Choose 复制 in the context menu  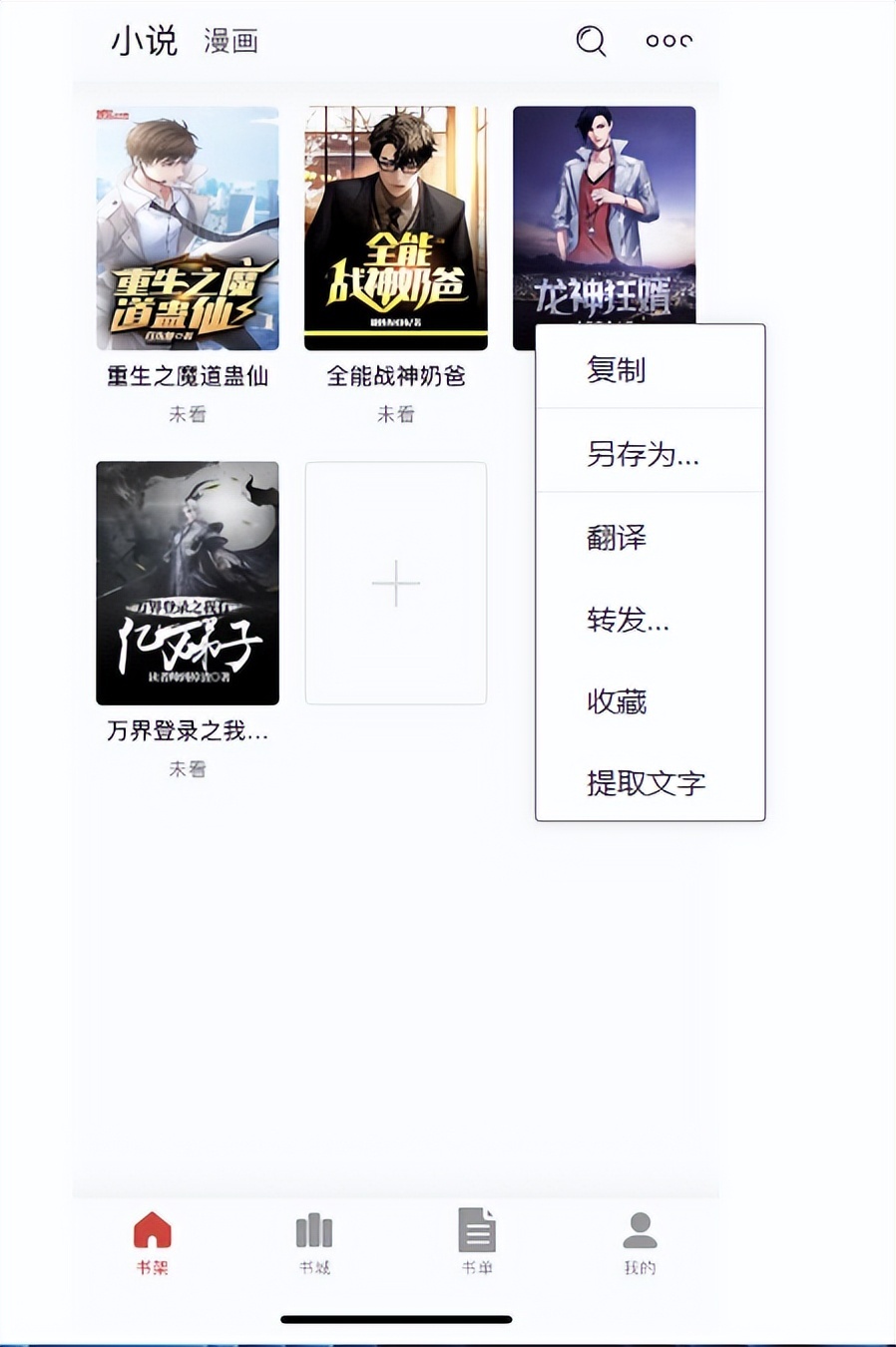(x=617, y=369)
